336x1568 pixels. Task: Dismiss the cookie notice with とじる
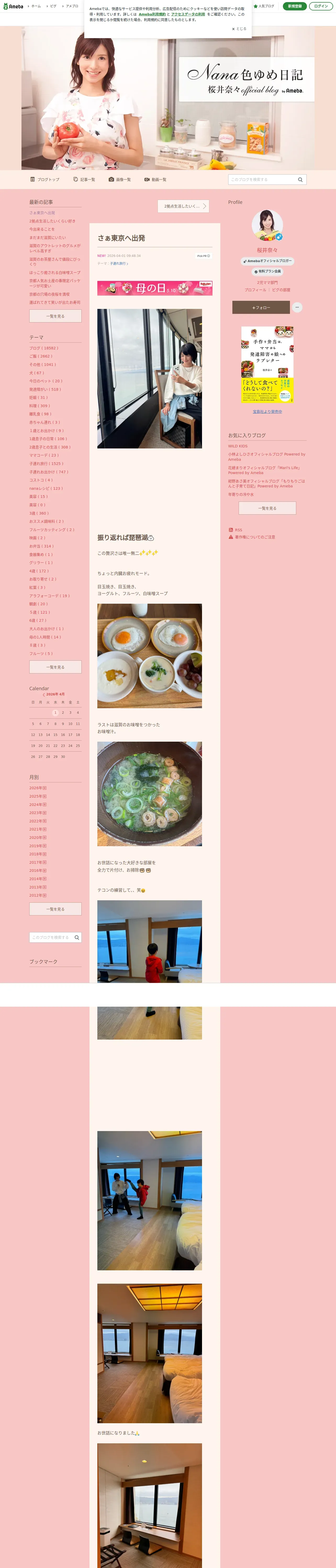[239, 28]
